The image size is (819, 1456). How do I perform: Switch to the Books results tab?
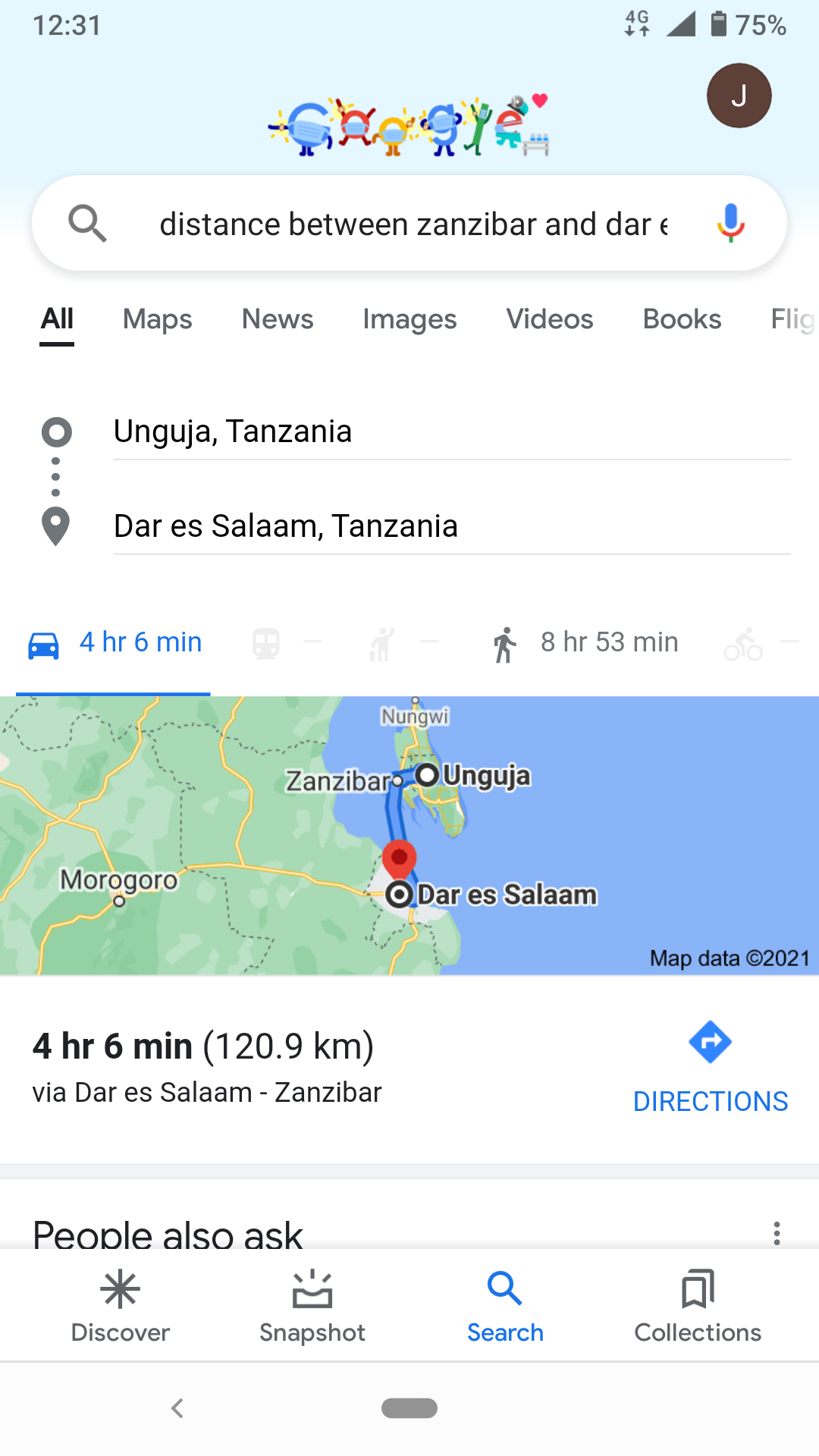(x=682, y=319)
